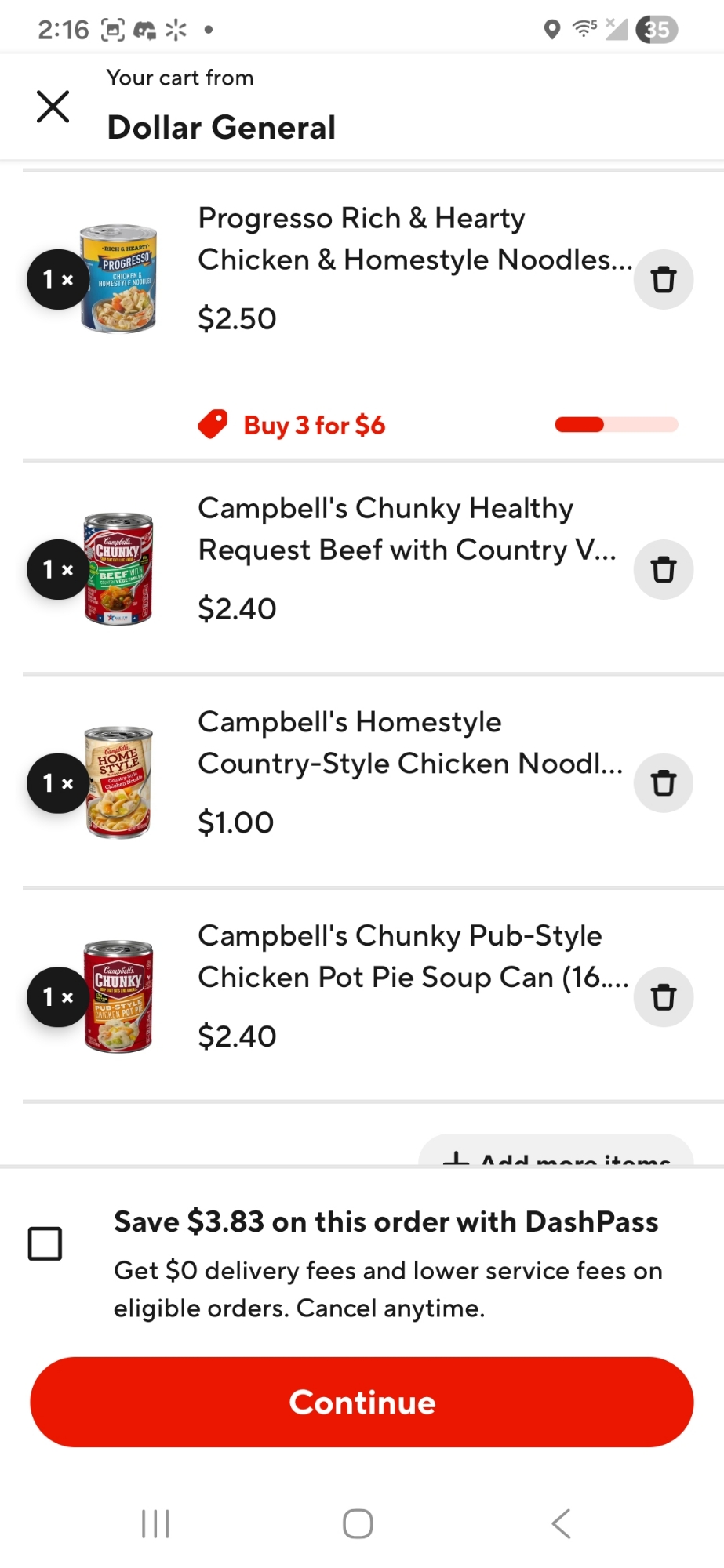Go back with the system back button

coord(560,1524)
